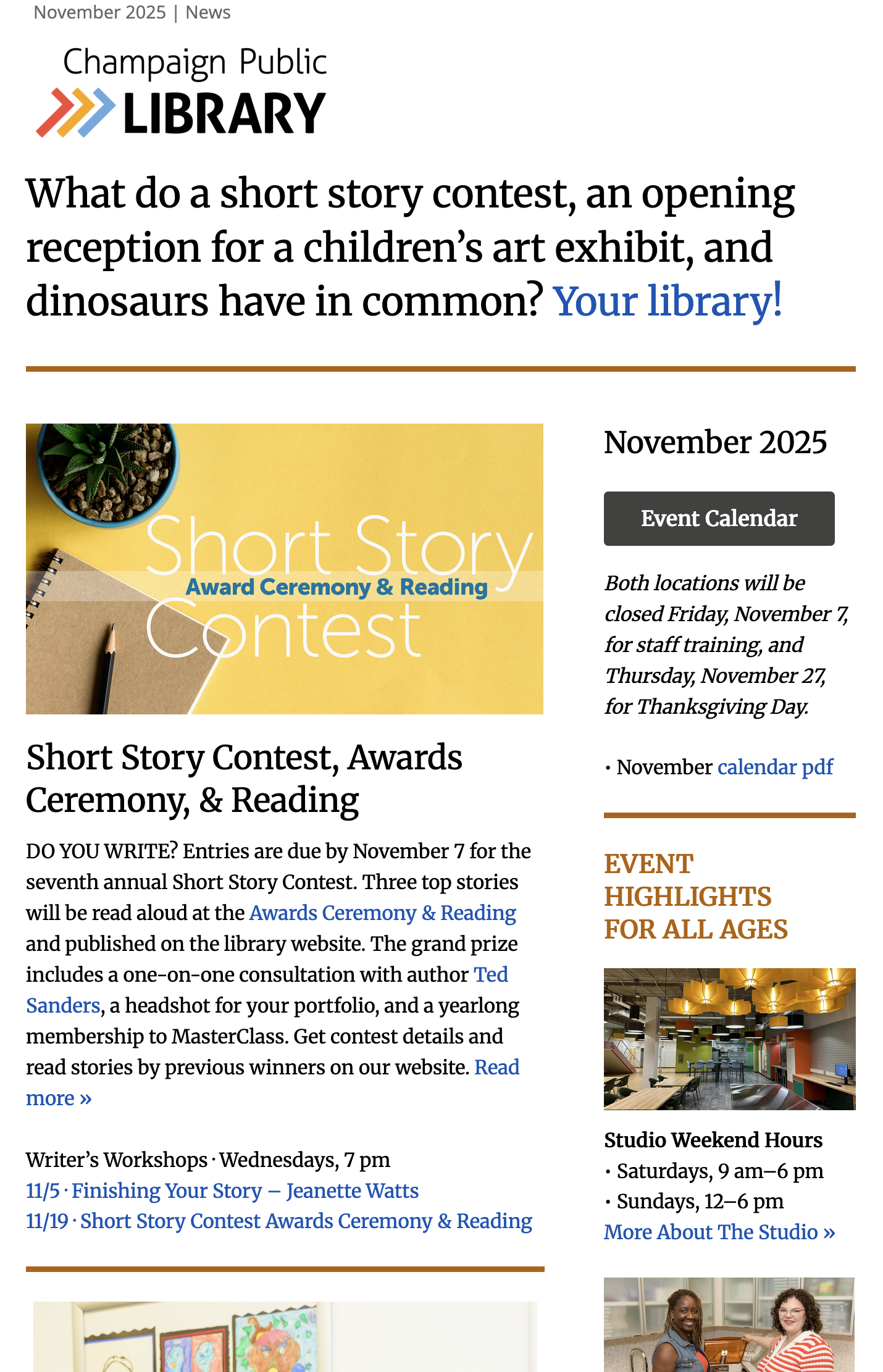Open the Awards Ceremony & Reading link
The height and width of the screenshot is (1372, 883).
pos(382,913)
